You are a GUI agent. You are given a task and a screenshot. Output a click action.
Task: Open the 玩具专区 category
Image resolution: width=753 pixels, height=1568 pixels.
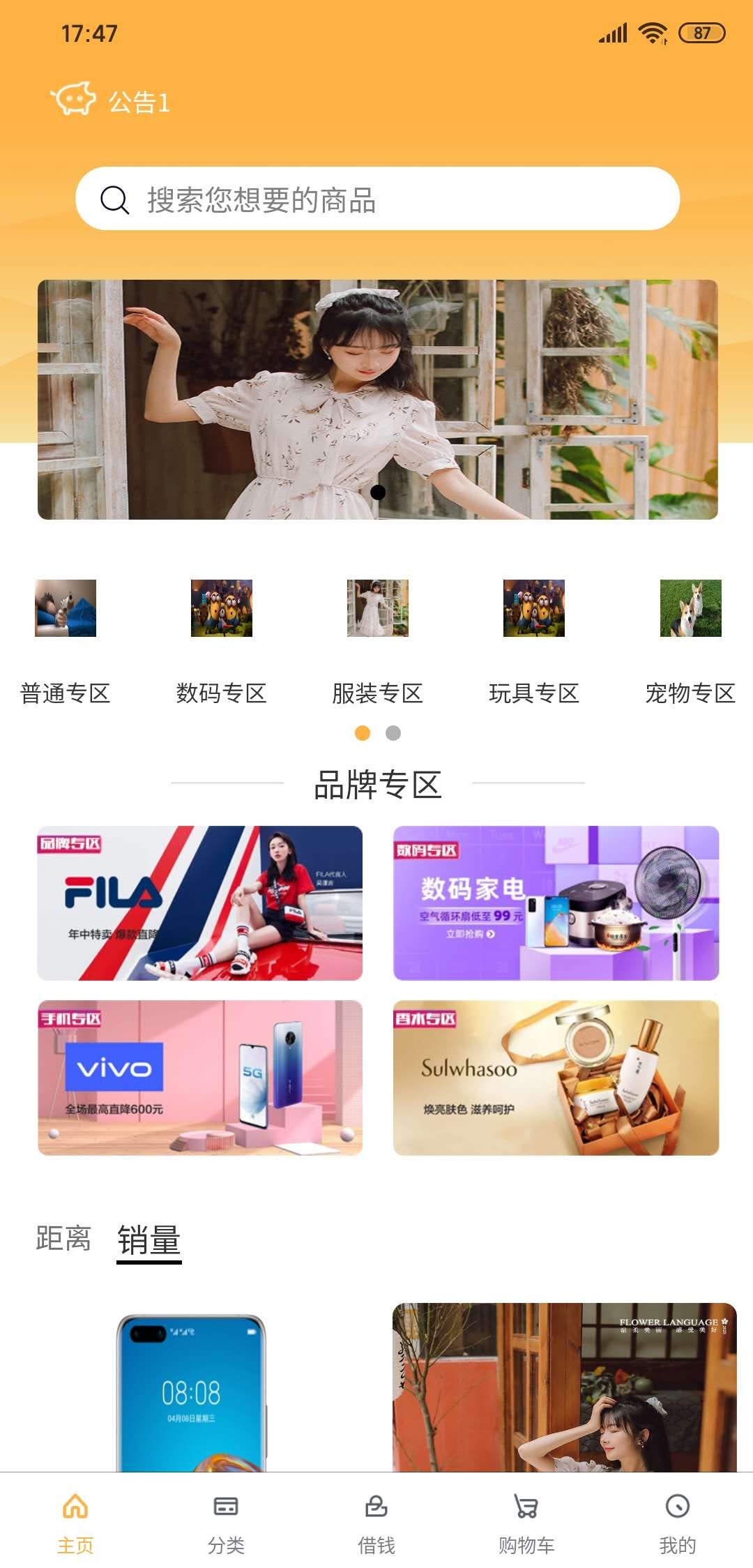(534, 642)
